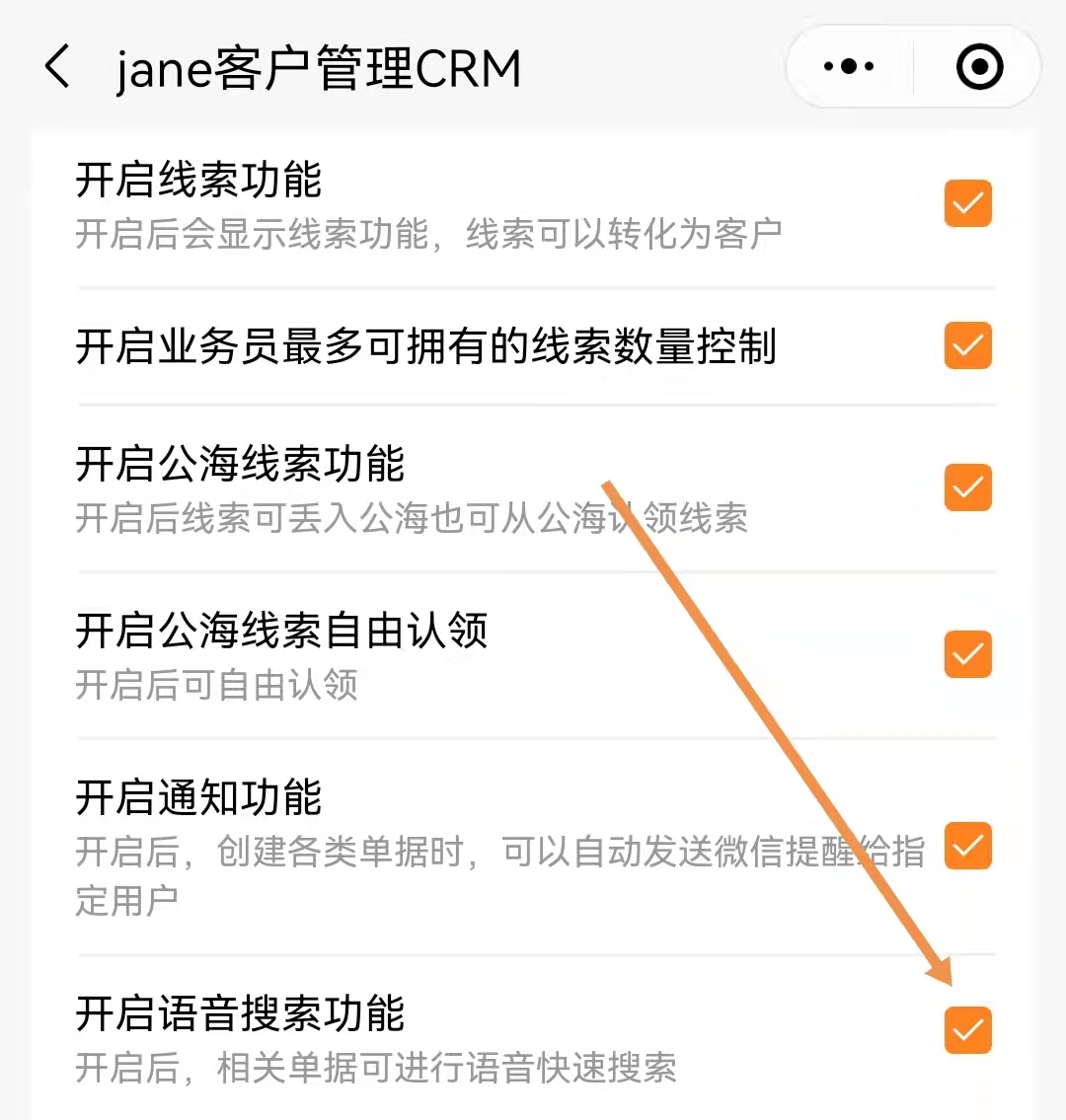The image size is (1066, 1120).
Task: Toggle 开启业务员最多可拥有的线索数量控制 checkbox
Action: (x=967, y=346)
